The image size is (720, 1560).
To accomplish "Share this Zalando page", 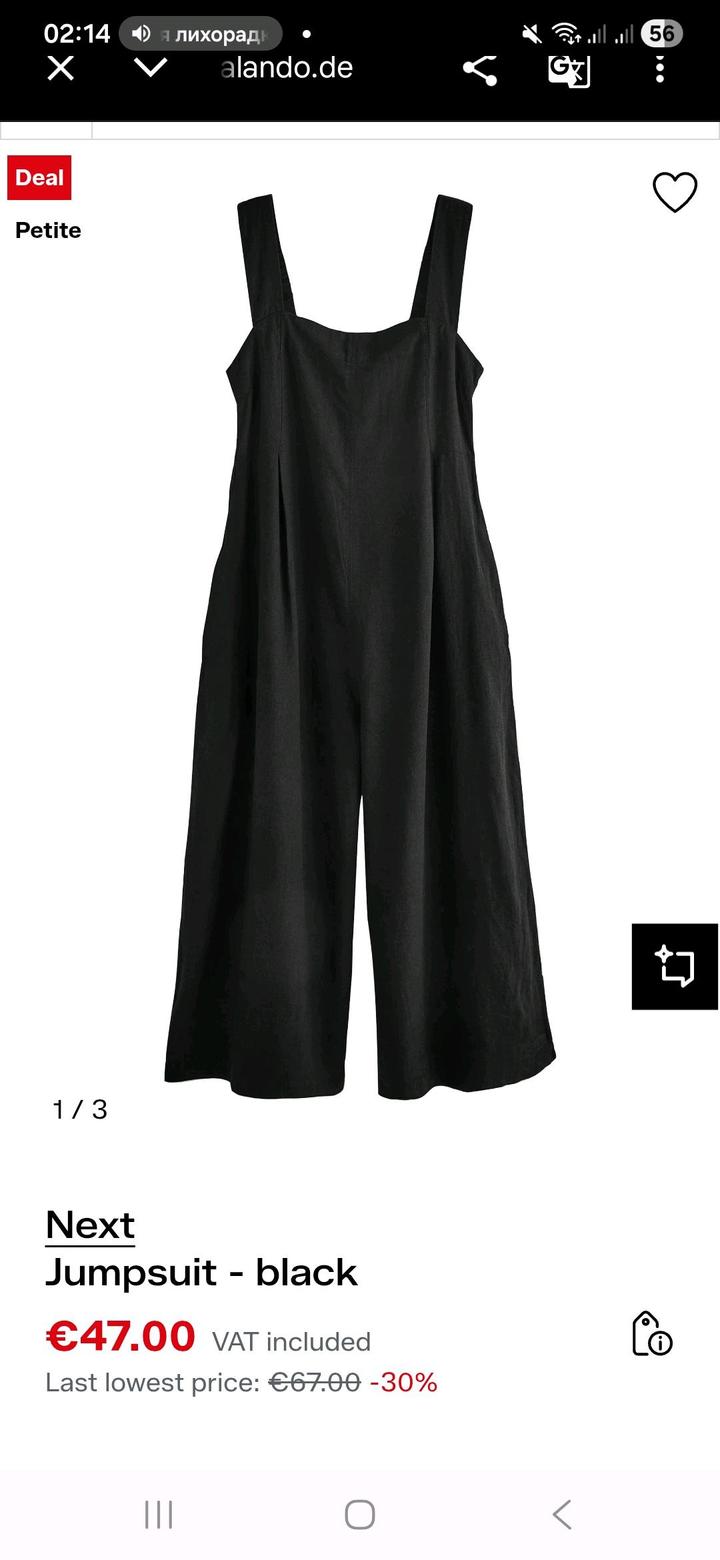I will [x=480, y=69].
